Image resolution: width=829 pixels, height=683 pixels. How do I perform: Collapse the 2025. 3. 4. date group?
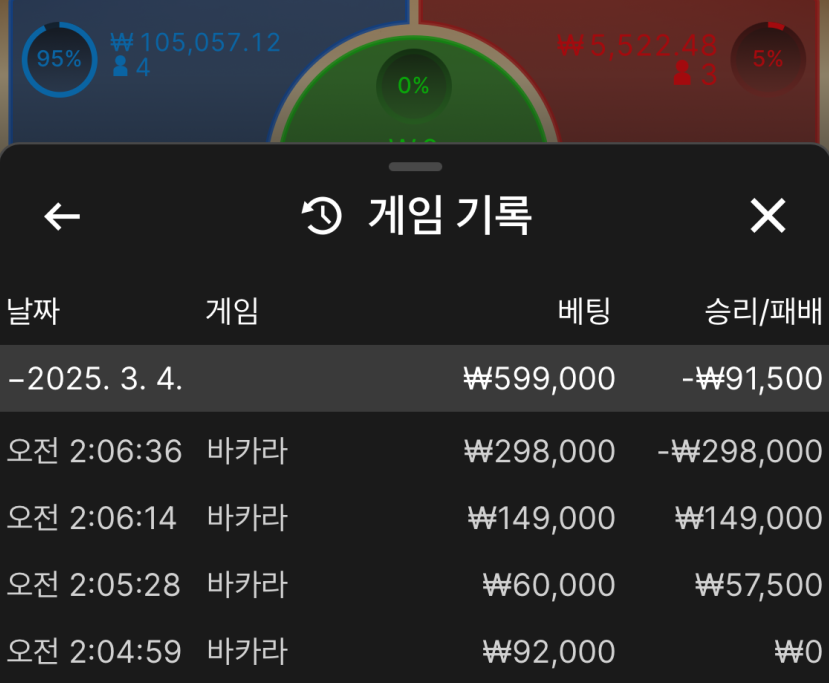pyautogui.click(x=95, y=379)
